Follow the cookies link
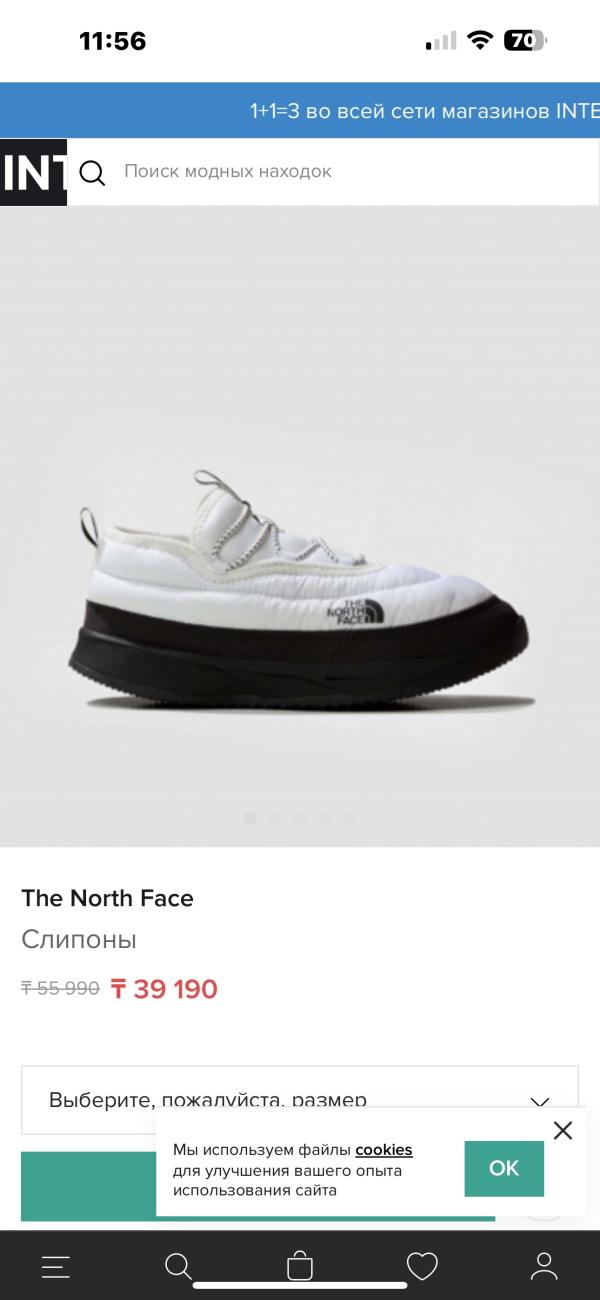The height and width of the screenshot is (1300, 600). point(384,1150)
